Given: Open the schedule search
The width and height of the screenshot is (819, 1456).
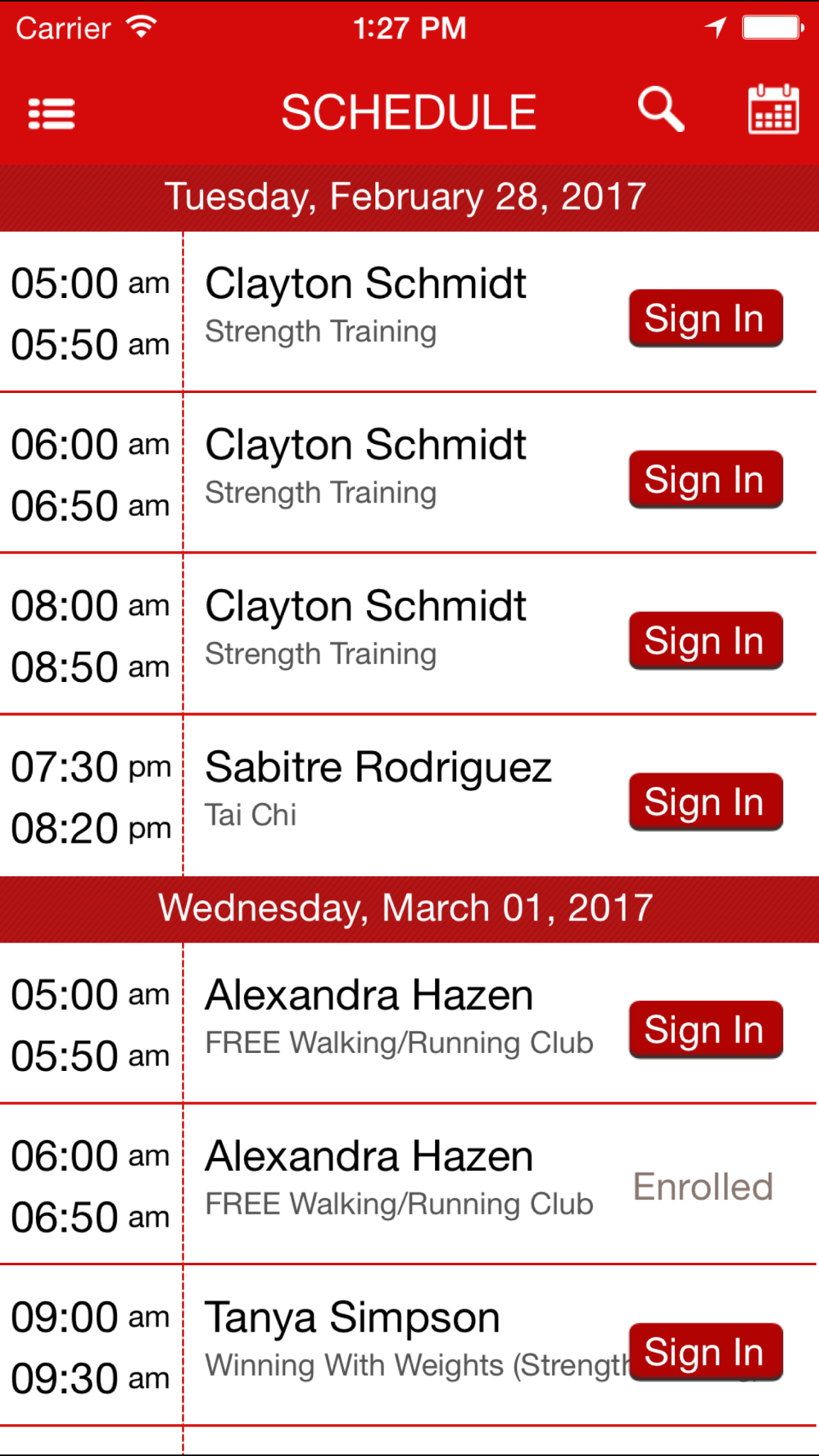Looking at the screenshot, I should (x=661, y=111).
